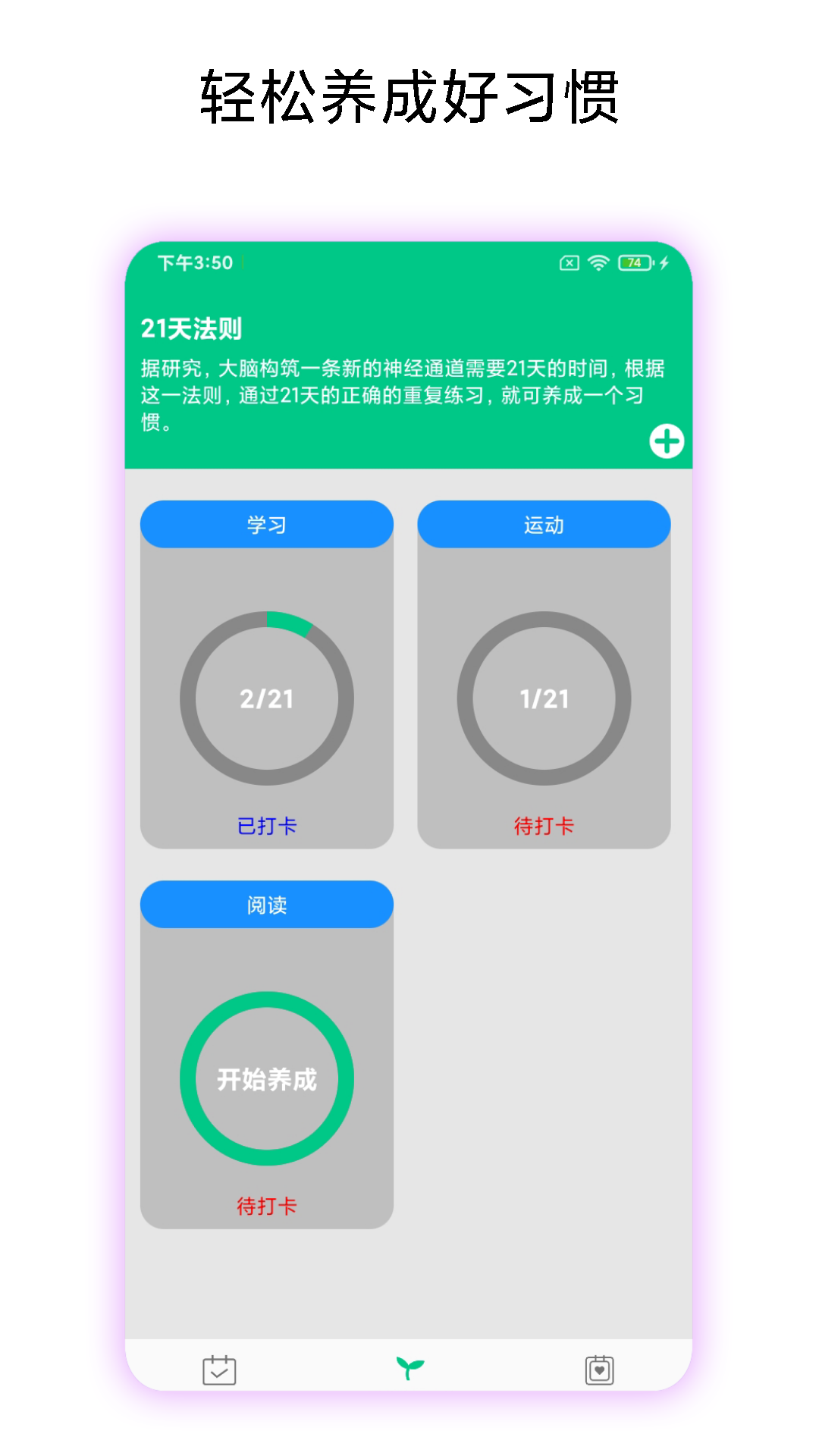Tap the Wi-Fi icon in the status bar
Screen dimensions: 819x1456
point(598,263)
